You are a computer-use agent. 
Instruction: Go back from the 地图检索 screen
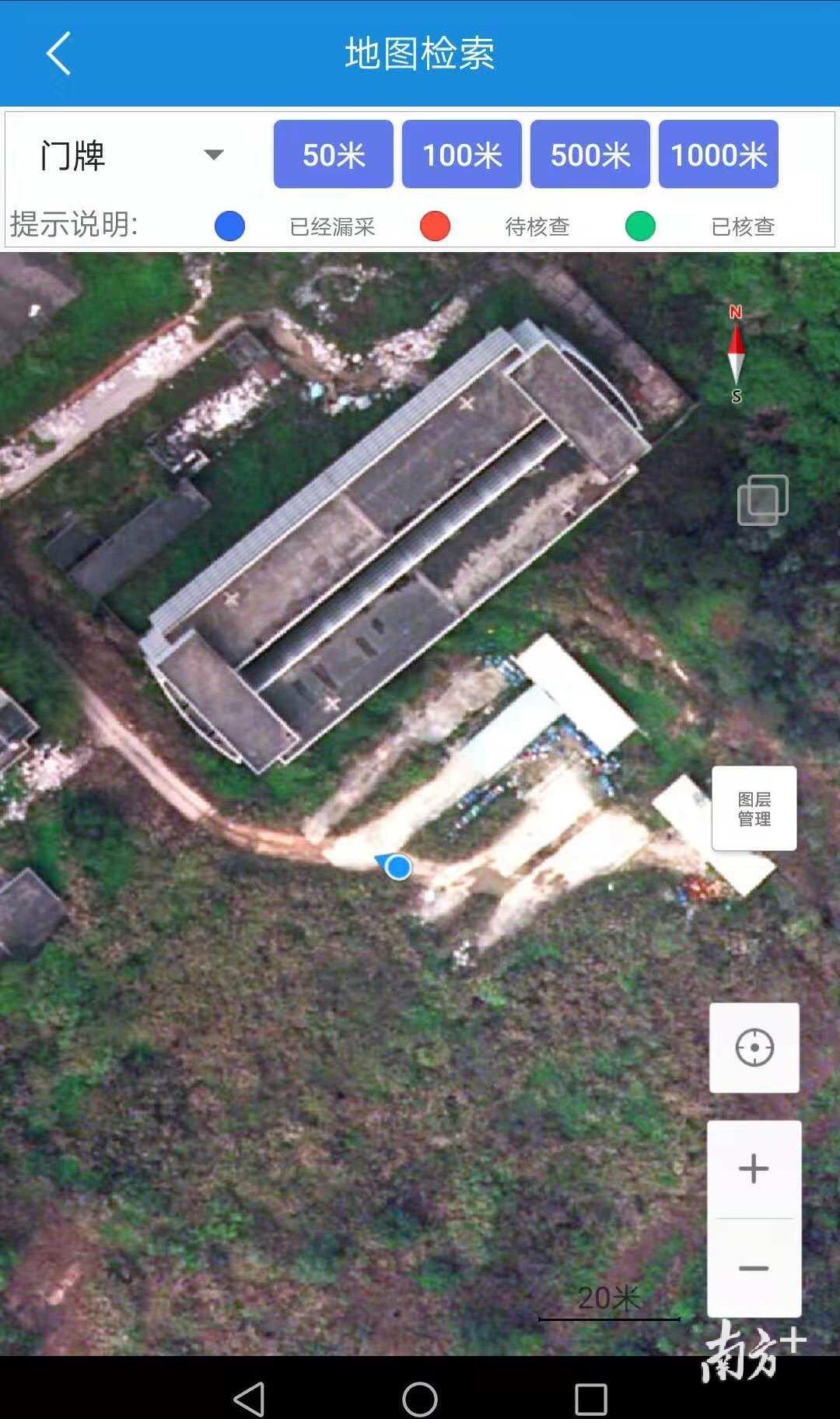click(x=59, y=54)
